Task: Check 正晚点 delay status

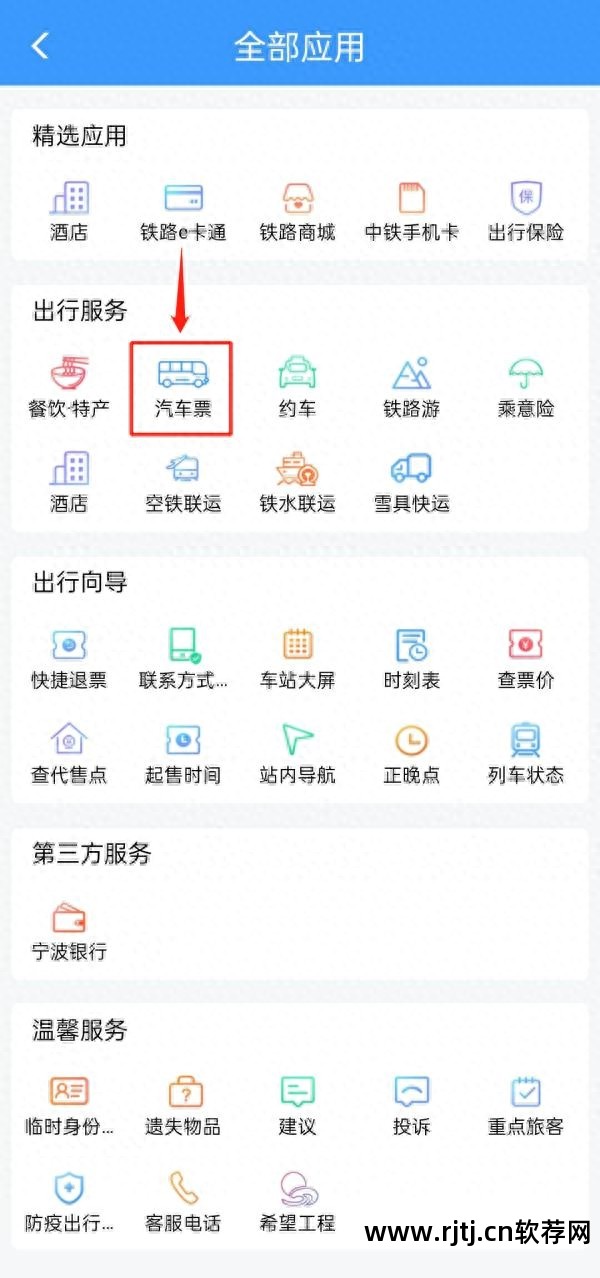Action: click(411, 753)
